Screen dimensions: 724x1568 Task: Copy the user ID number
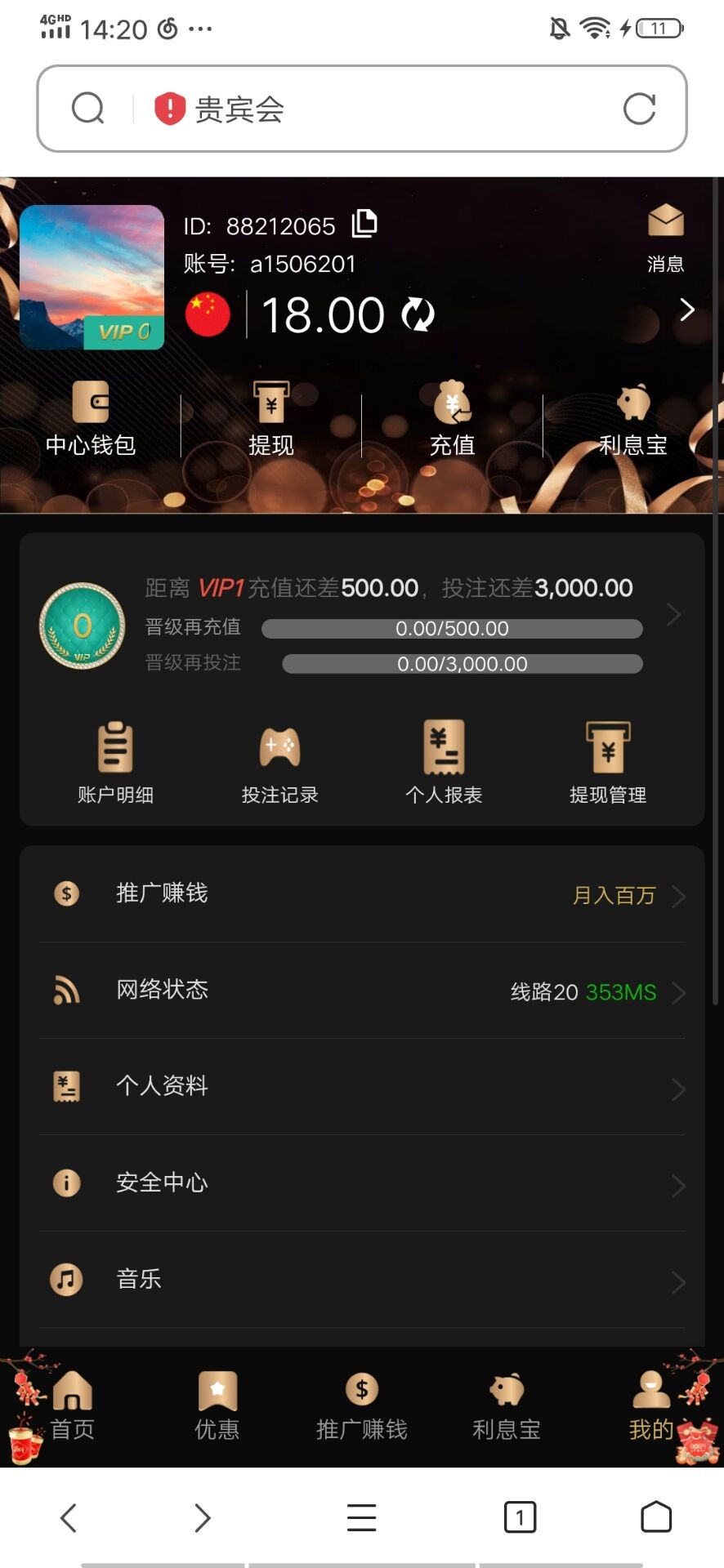pos(364,224)
